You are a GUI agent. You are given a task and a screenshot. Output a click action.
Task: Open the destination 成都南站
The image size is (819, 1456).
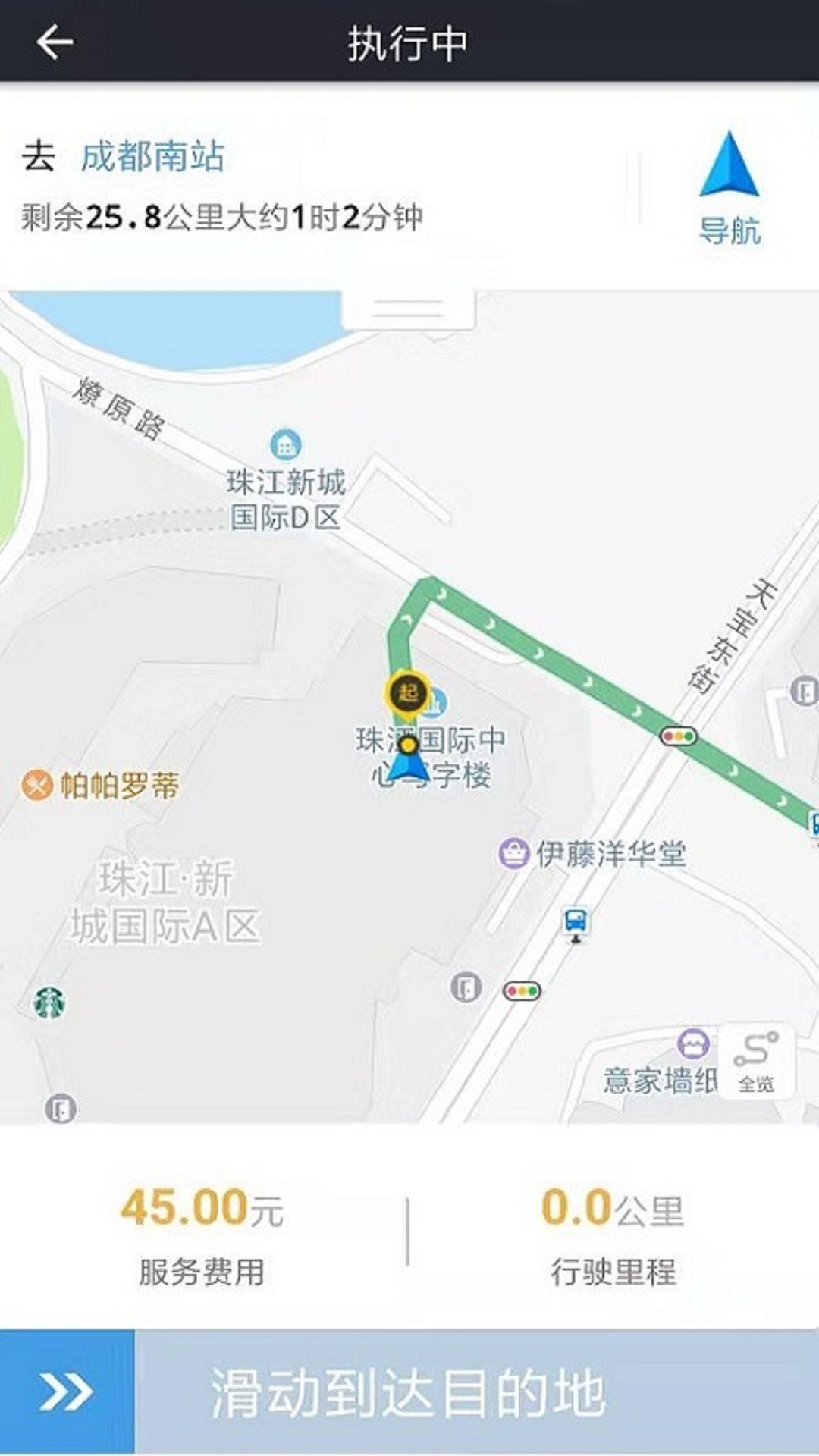(x=152, y=157)
